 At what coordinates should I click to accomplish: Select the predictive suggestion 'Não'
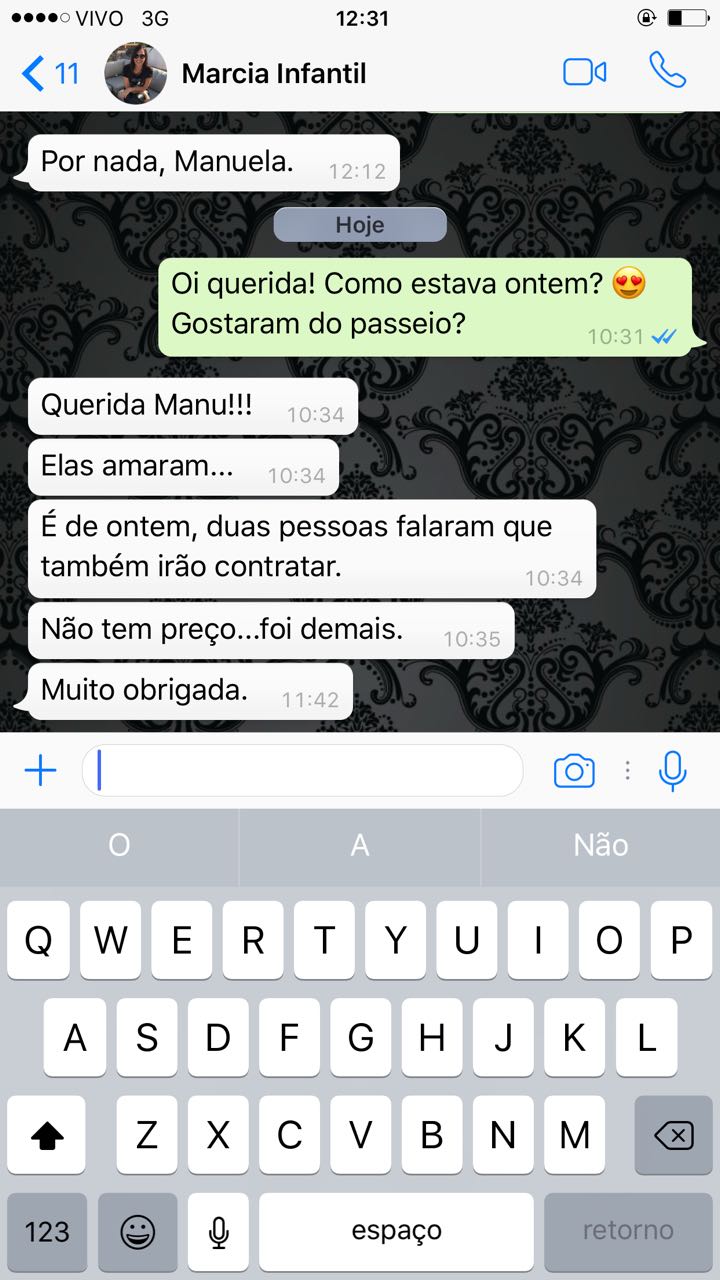[600, 846]
